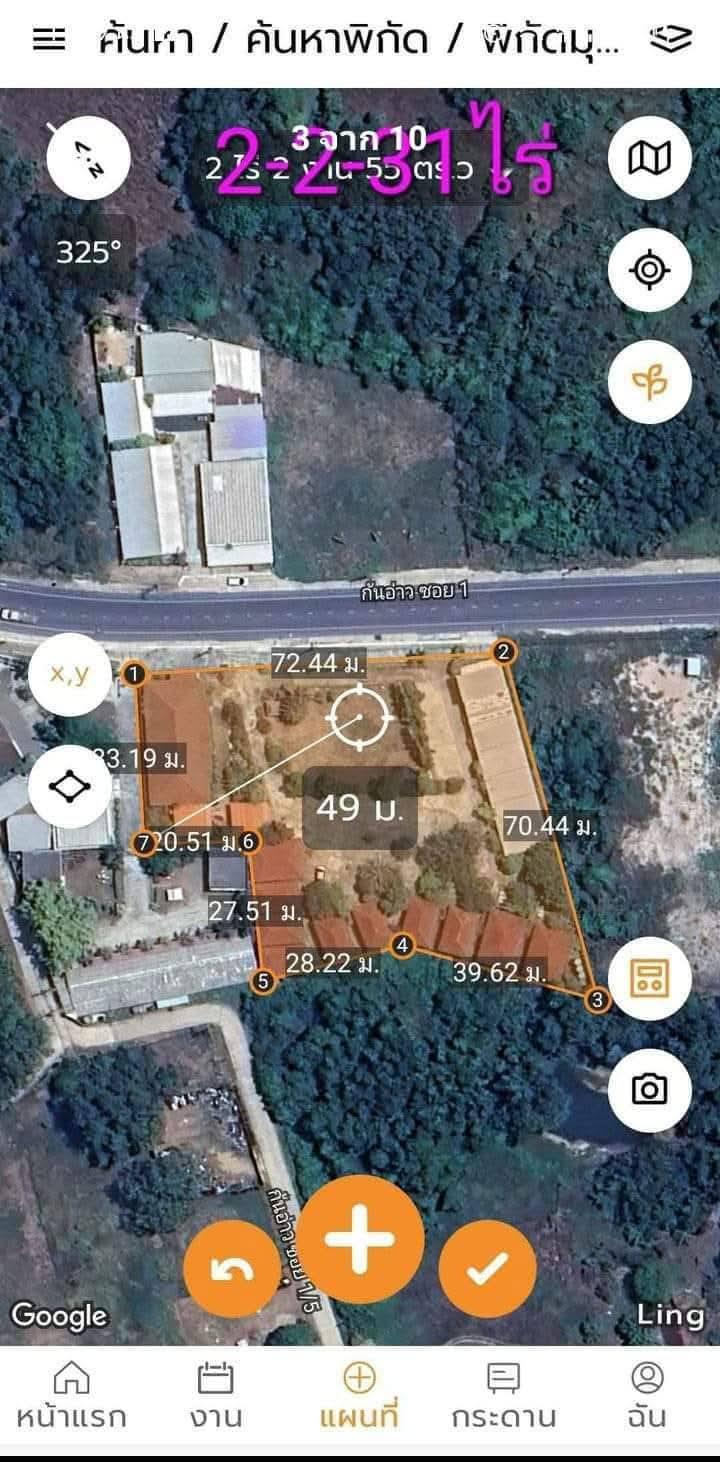Open the calculator button on map
The image size is (720, 1462).
[x=650, y=978]
